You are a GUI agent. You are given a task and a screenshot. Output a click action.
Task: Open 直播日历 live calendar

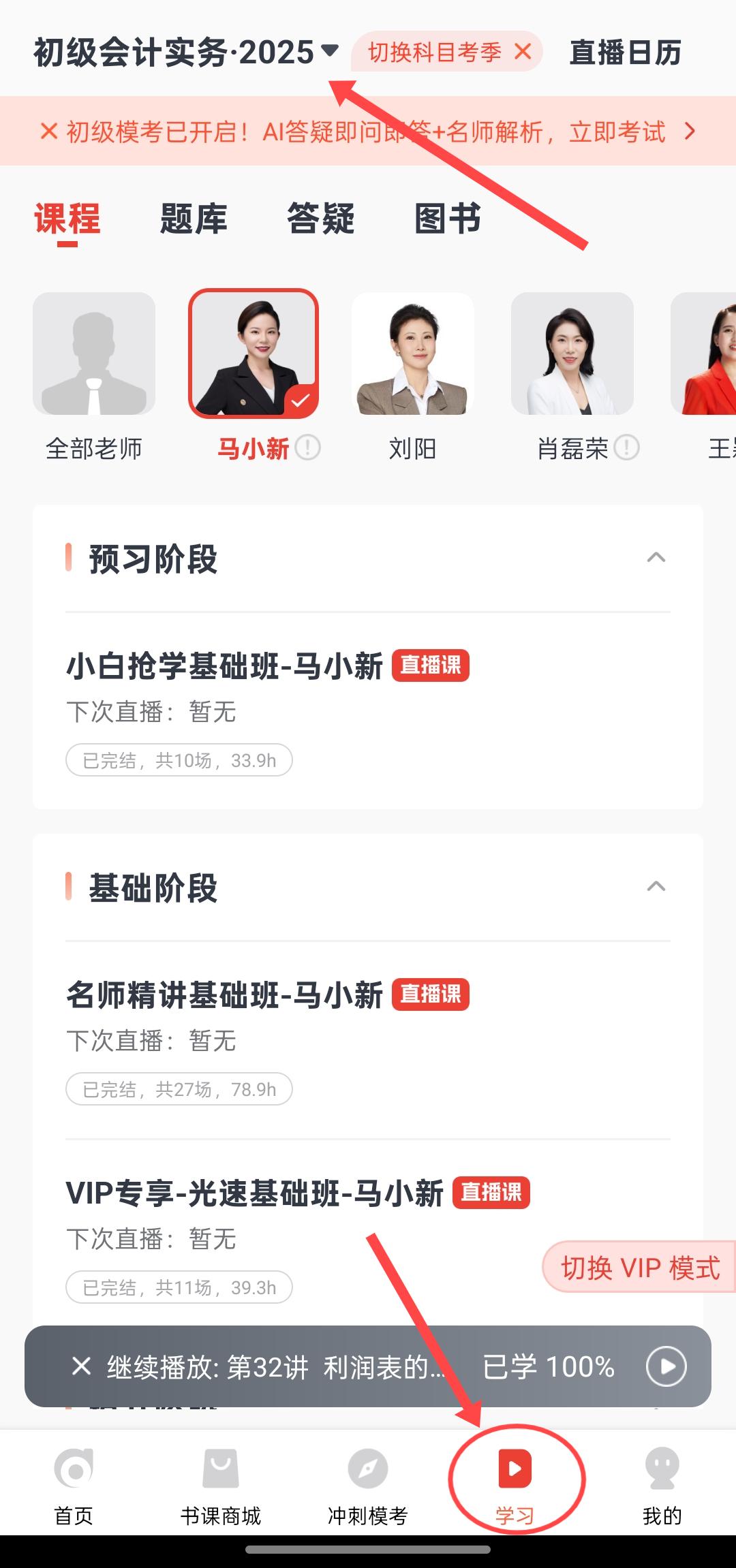click(626, 52)
